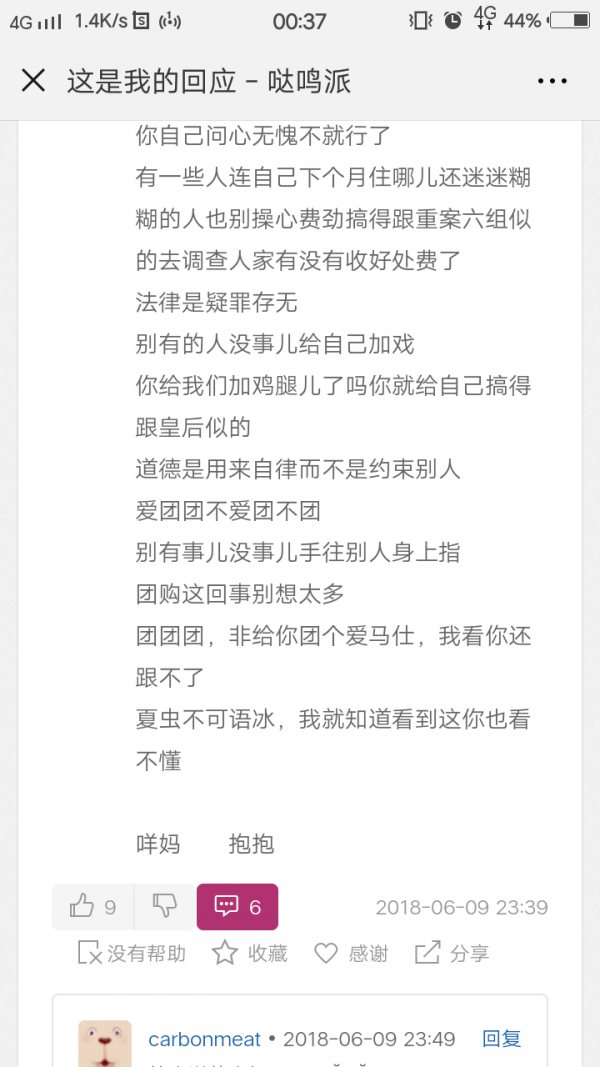
Task: Downvote the answer with thumbs down
Action: pos(165,906)
